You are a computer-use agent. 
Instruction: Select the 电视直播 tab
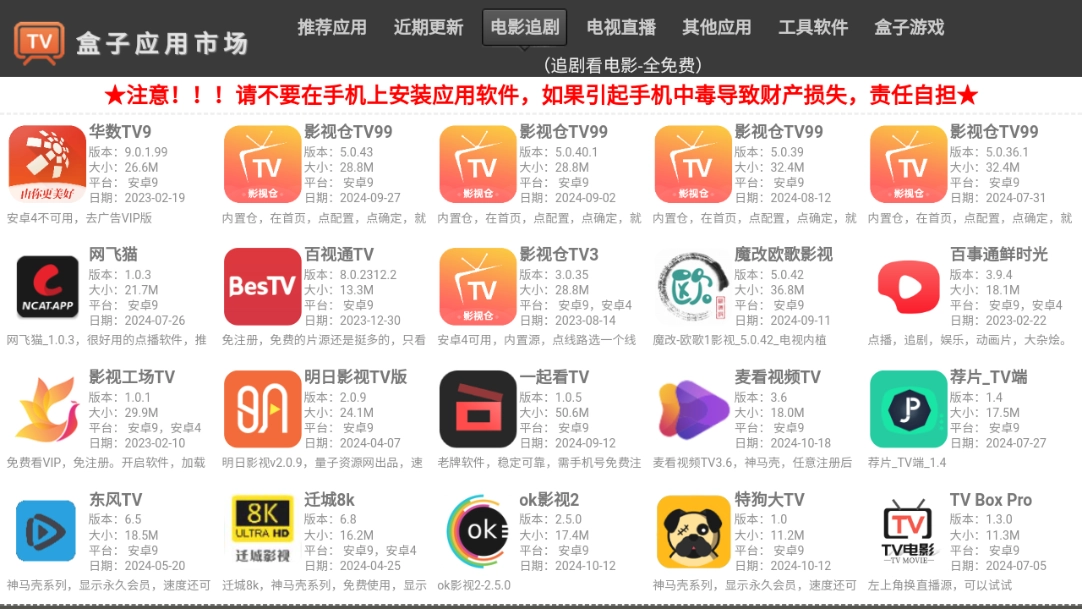pos(621,28)
